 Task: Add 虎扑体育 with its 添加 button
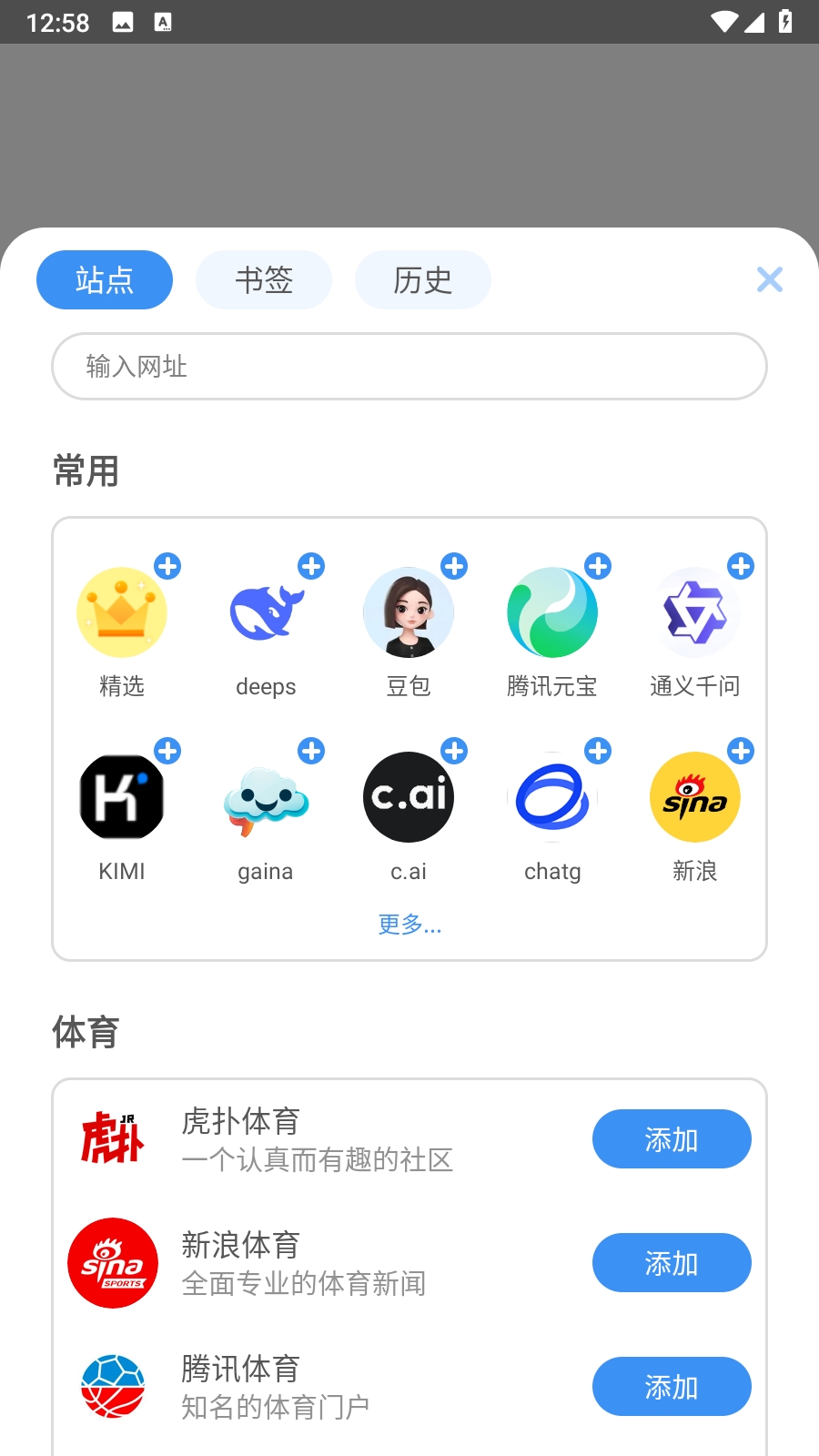click(x=672, y=1138)
